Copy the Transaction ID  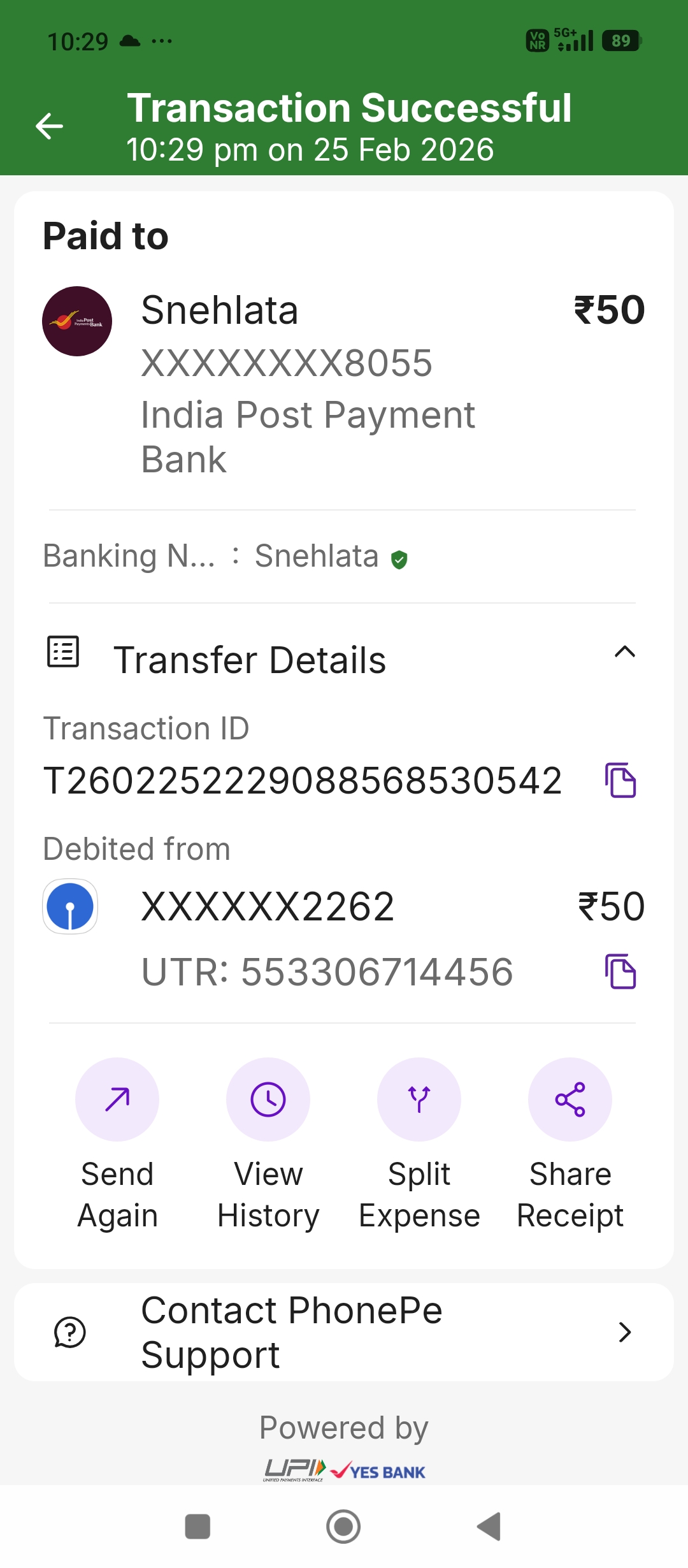(620, 780)
